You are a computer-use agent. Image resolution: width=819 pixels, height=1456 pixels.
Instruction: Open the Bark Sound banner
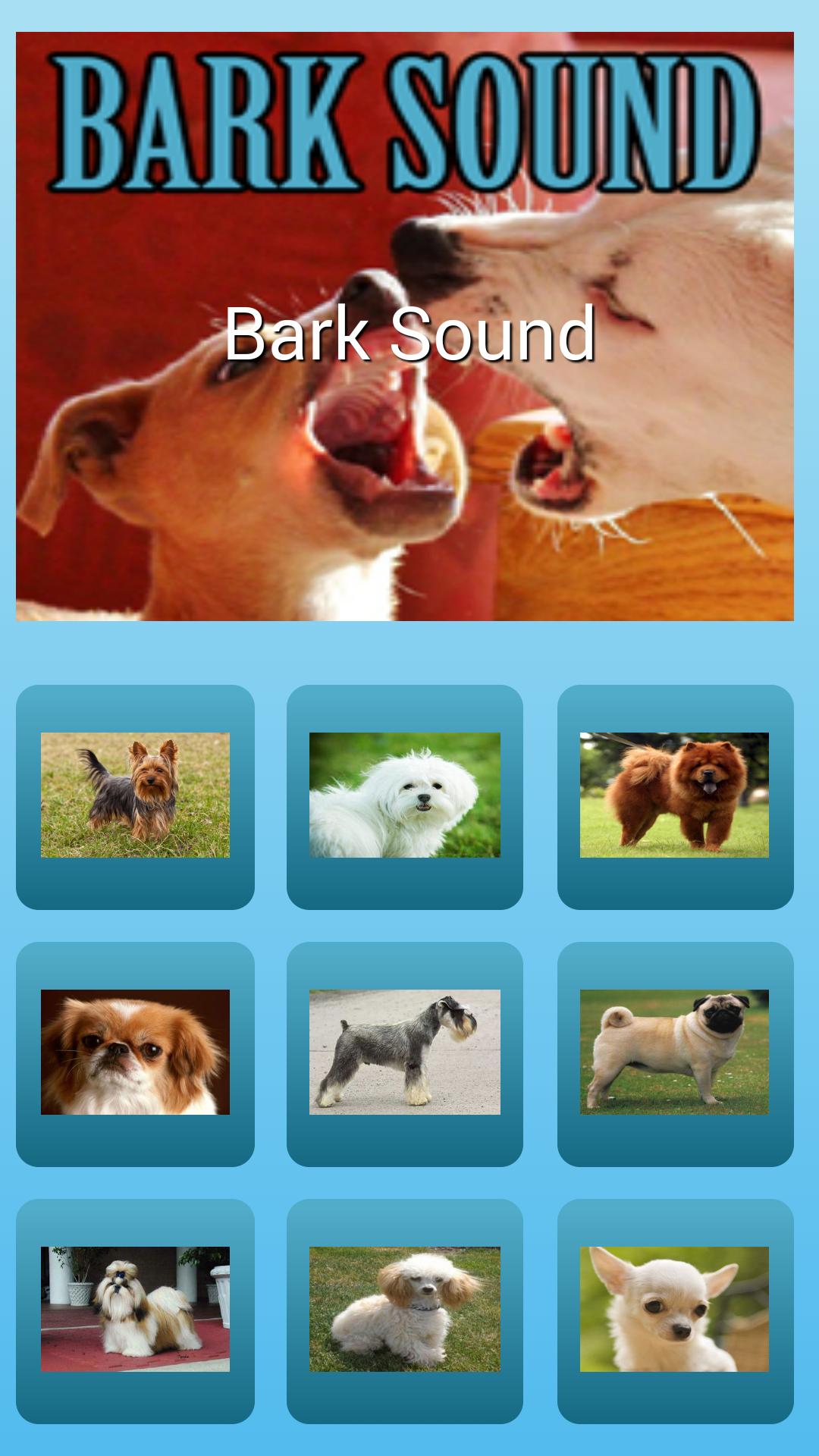pos(409,326)
